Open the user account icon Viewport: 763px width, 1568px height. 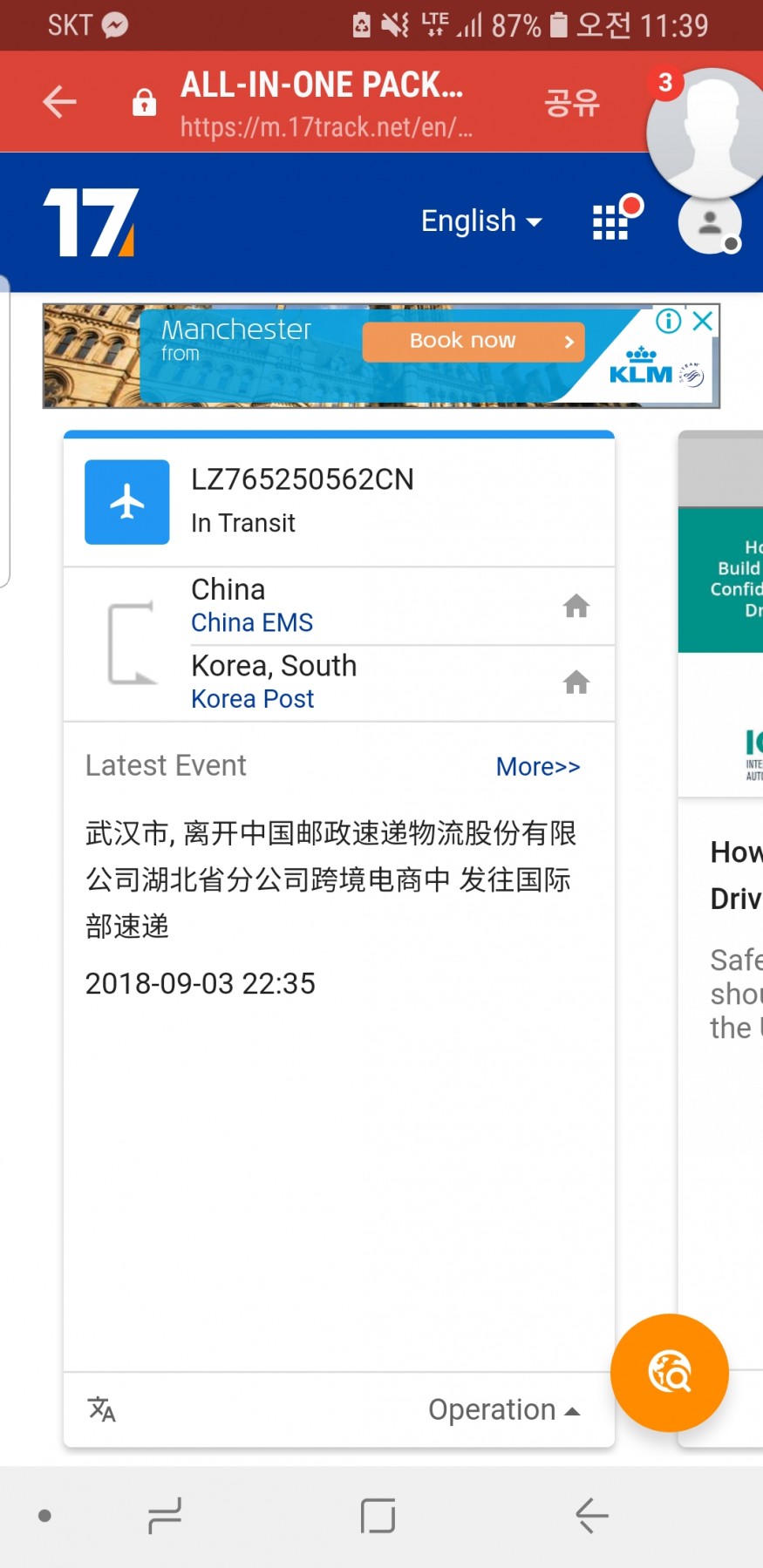710,222
